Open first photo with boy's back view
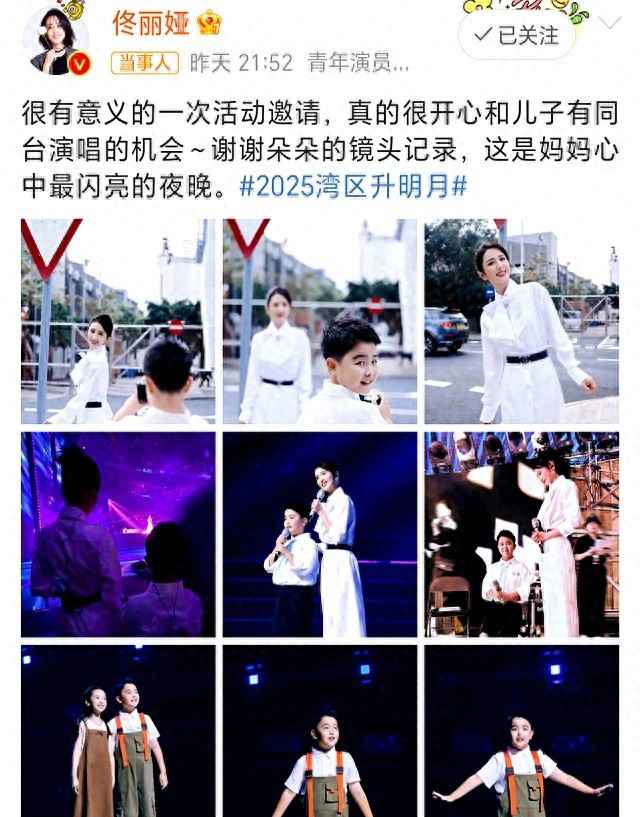This screenshot has width=640, height=817. pos(118,322)
